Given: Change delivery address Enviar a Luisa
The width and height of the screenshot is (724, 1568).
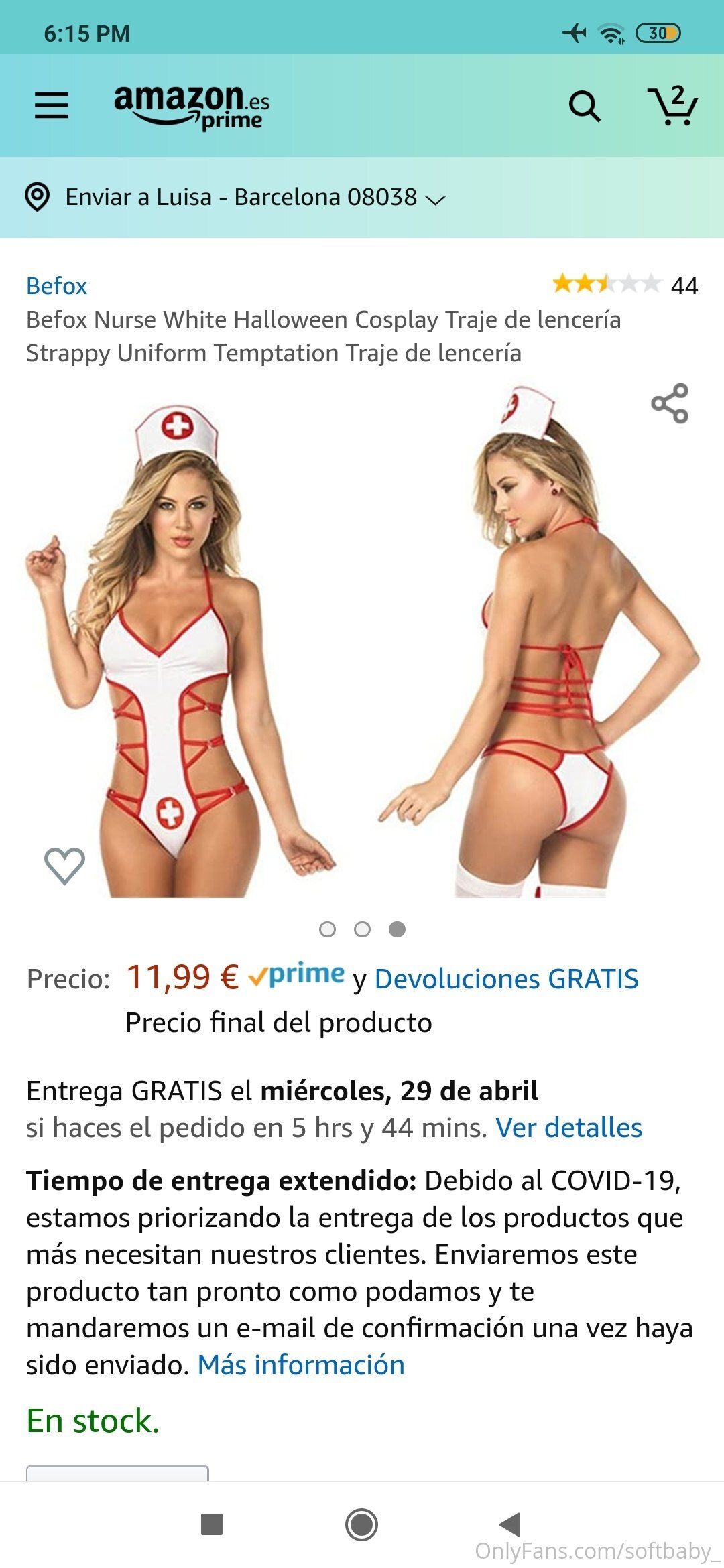Looking at the screenshot, I should tap(235, 197).
